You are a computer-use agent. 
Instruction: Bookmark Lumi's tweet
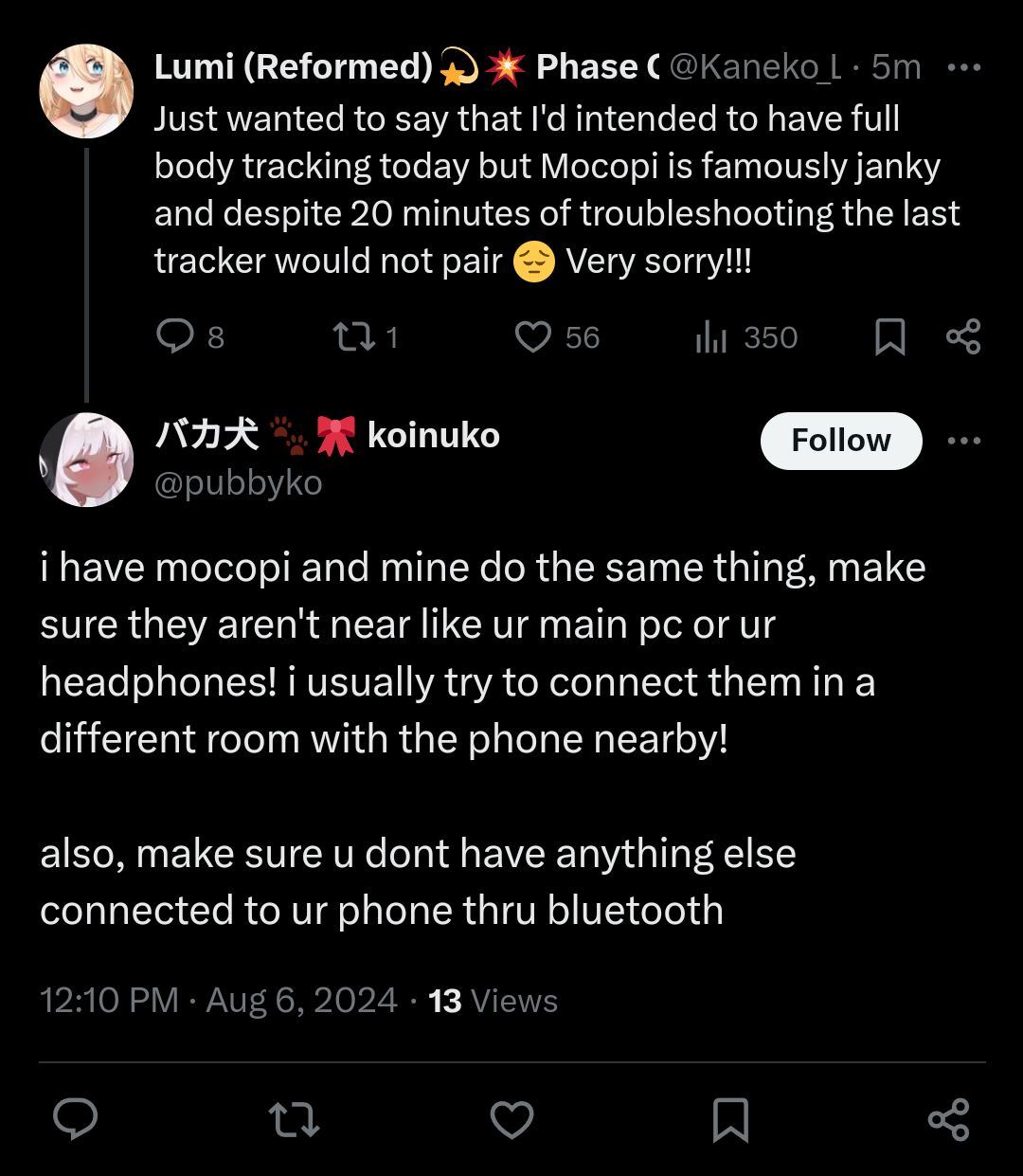(889, 336)
